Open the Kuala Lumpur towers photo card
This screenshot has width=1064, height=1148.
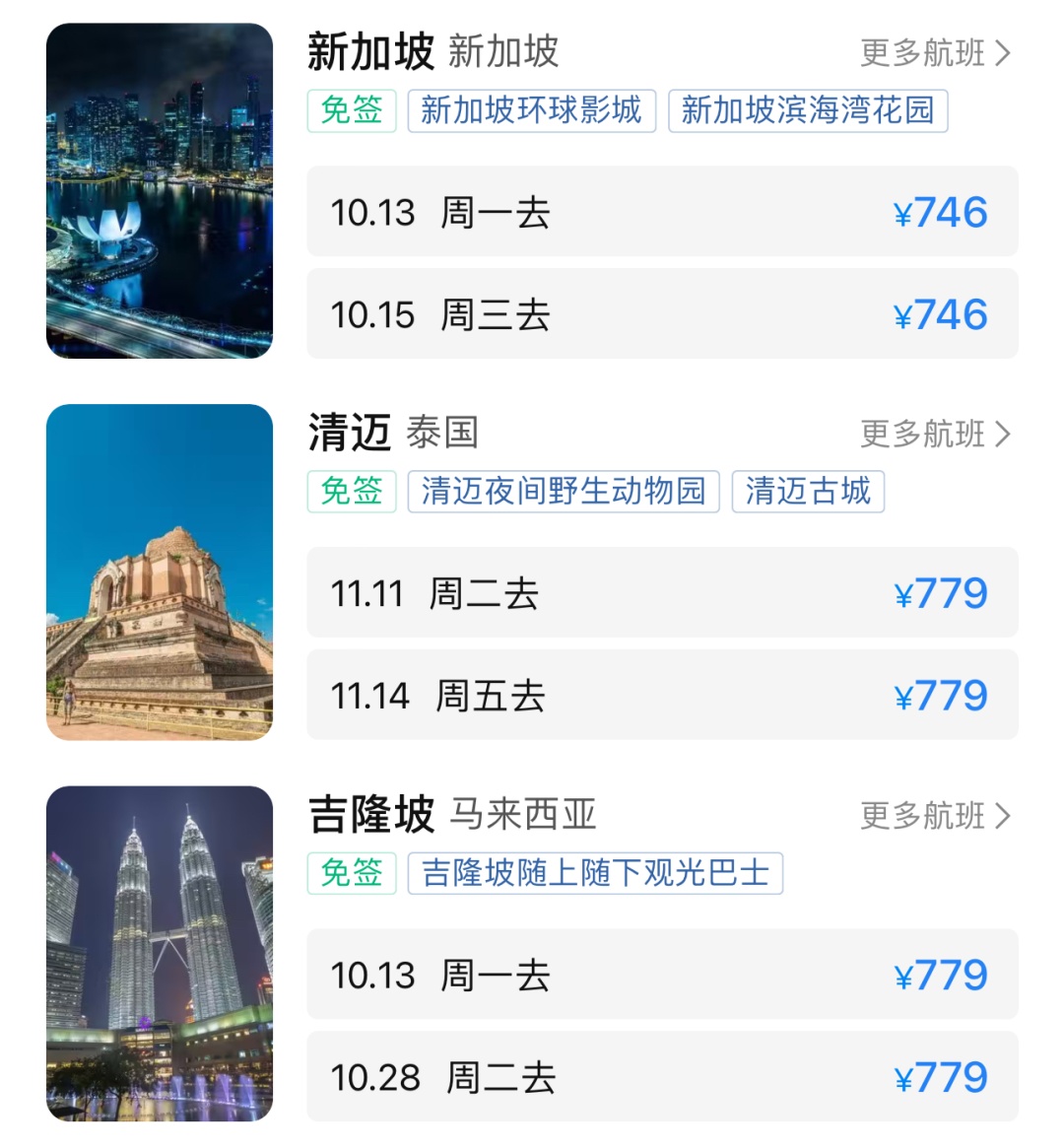click(160, 954)
